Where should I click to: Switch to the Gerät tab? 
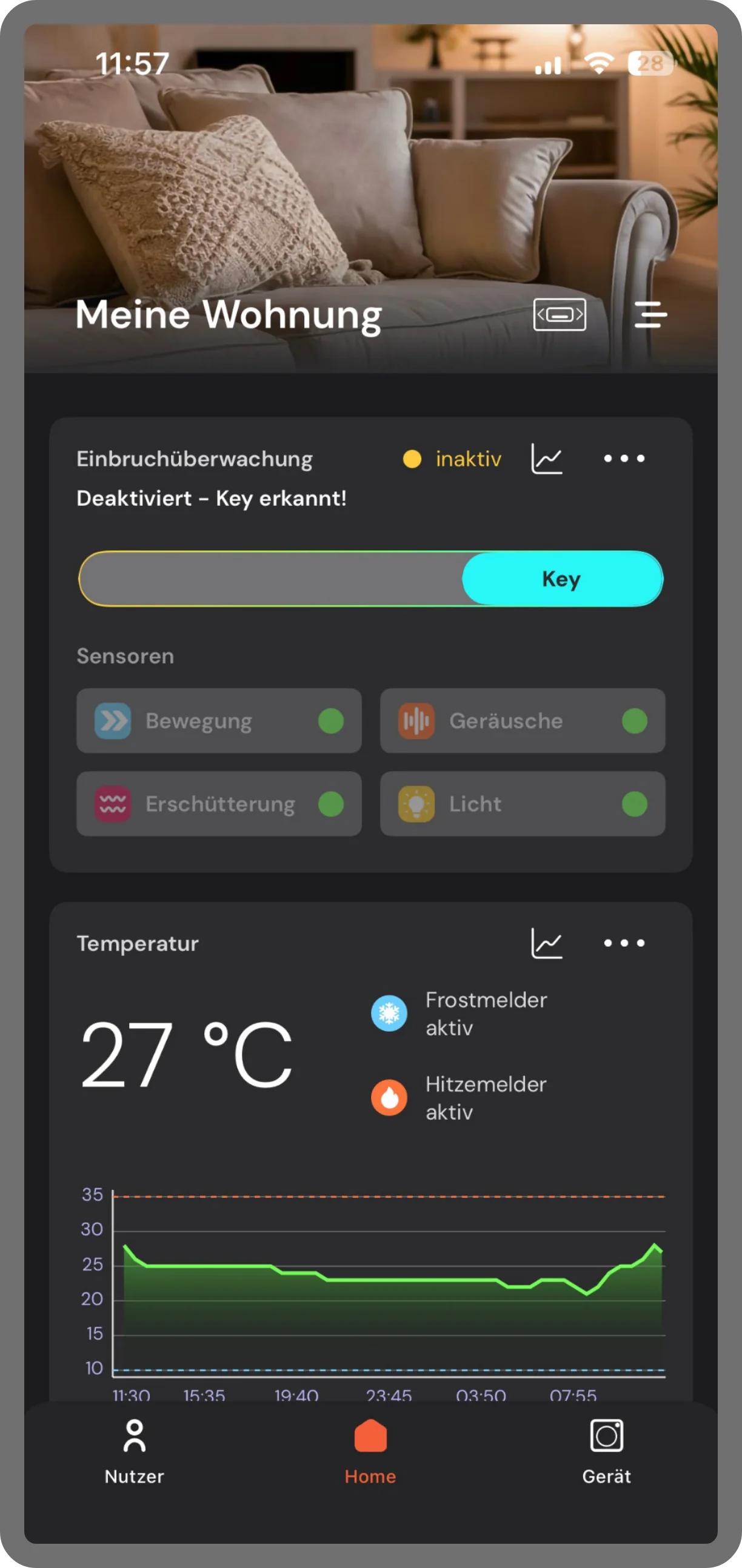(x=606, y=1452)
